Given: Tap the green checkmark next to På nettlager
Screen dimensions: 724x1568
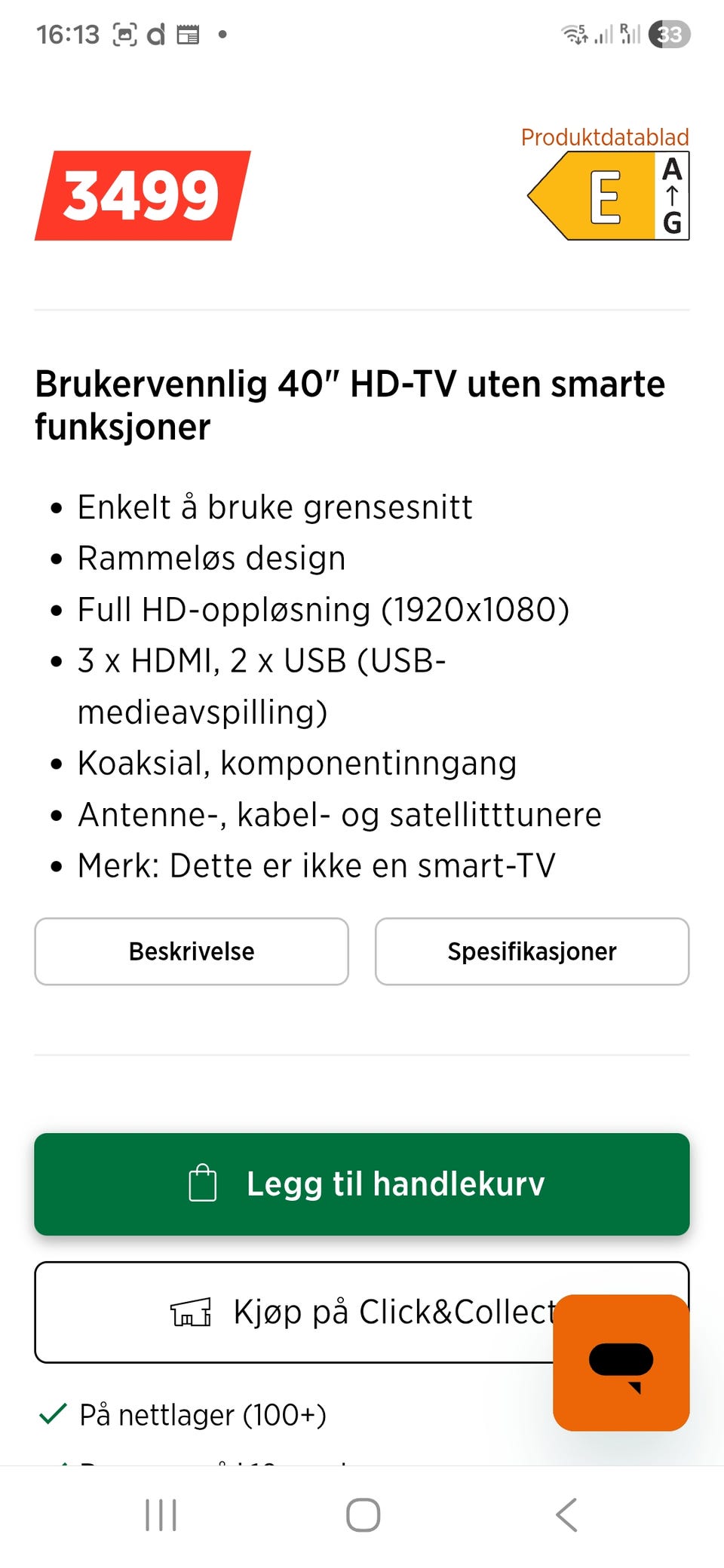Looking at the screenshot, I should pos(51,1415).
